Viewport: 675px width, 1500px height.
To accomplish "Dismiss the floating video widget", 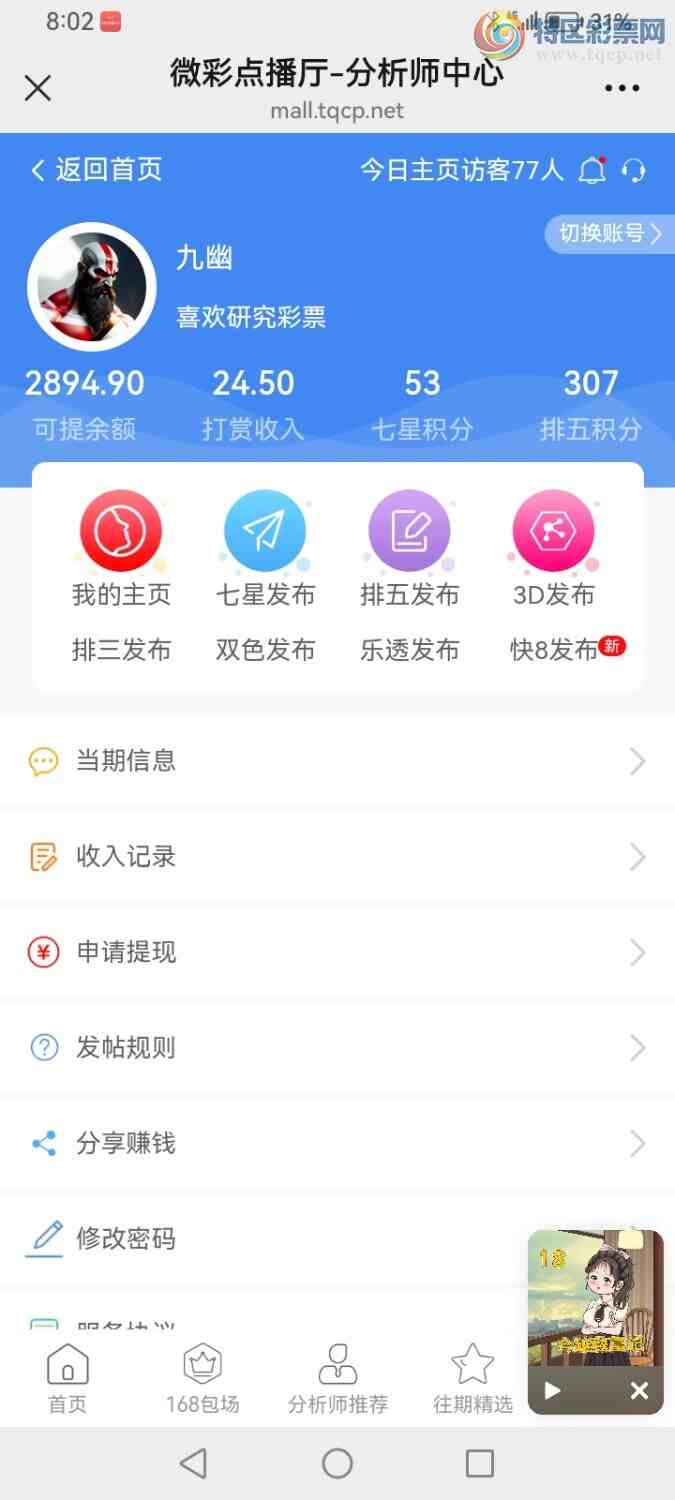I will click(639, 1390).
